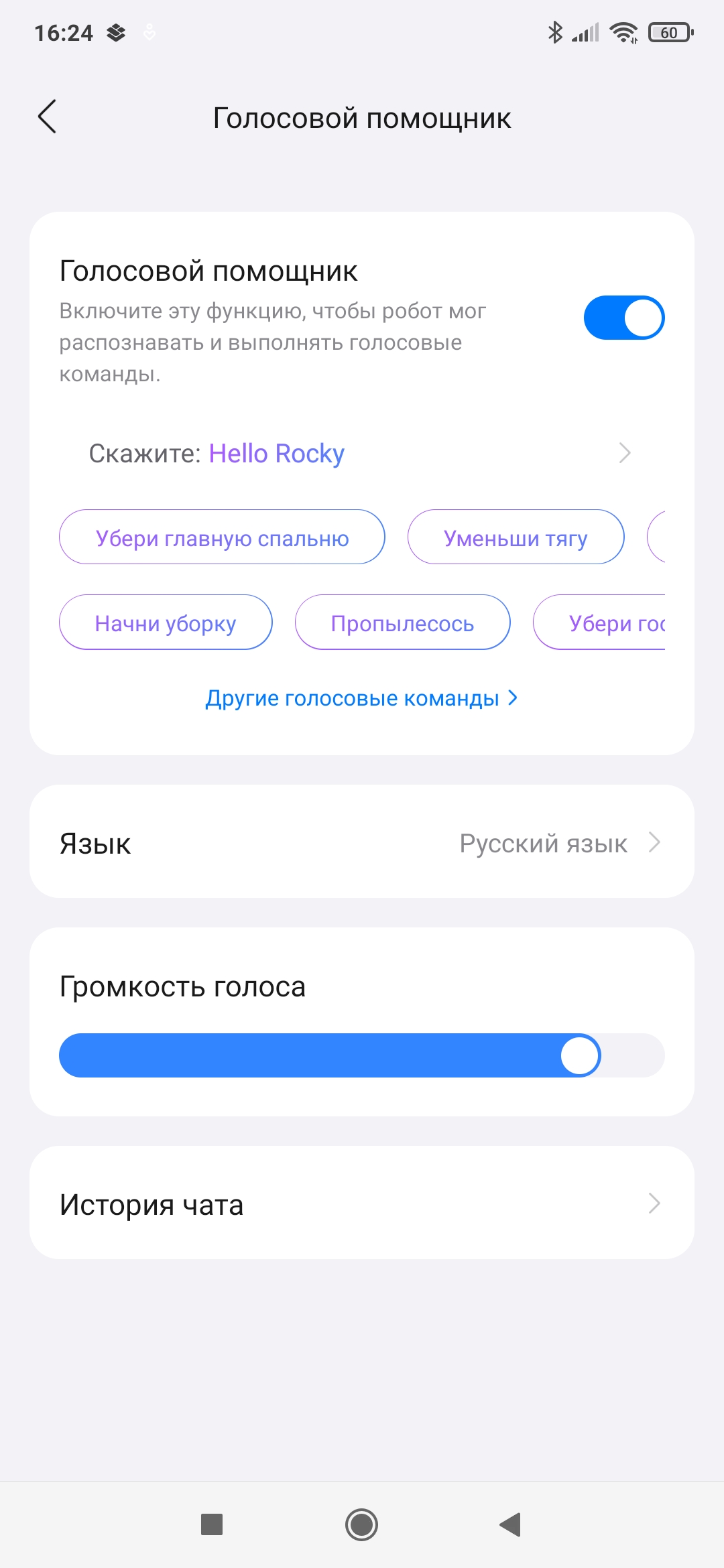Tap the Громкость голоса slider
The height and width of the screenshot is (1568, 724).
point(362,1055)
